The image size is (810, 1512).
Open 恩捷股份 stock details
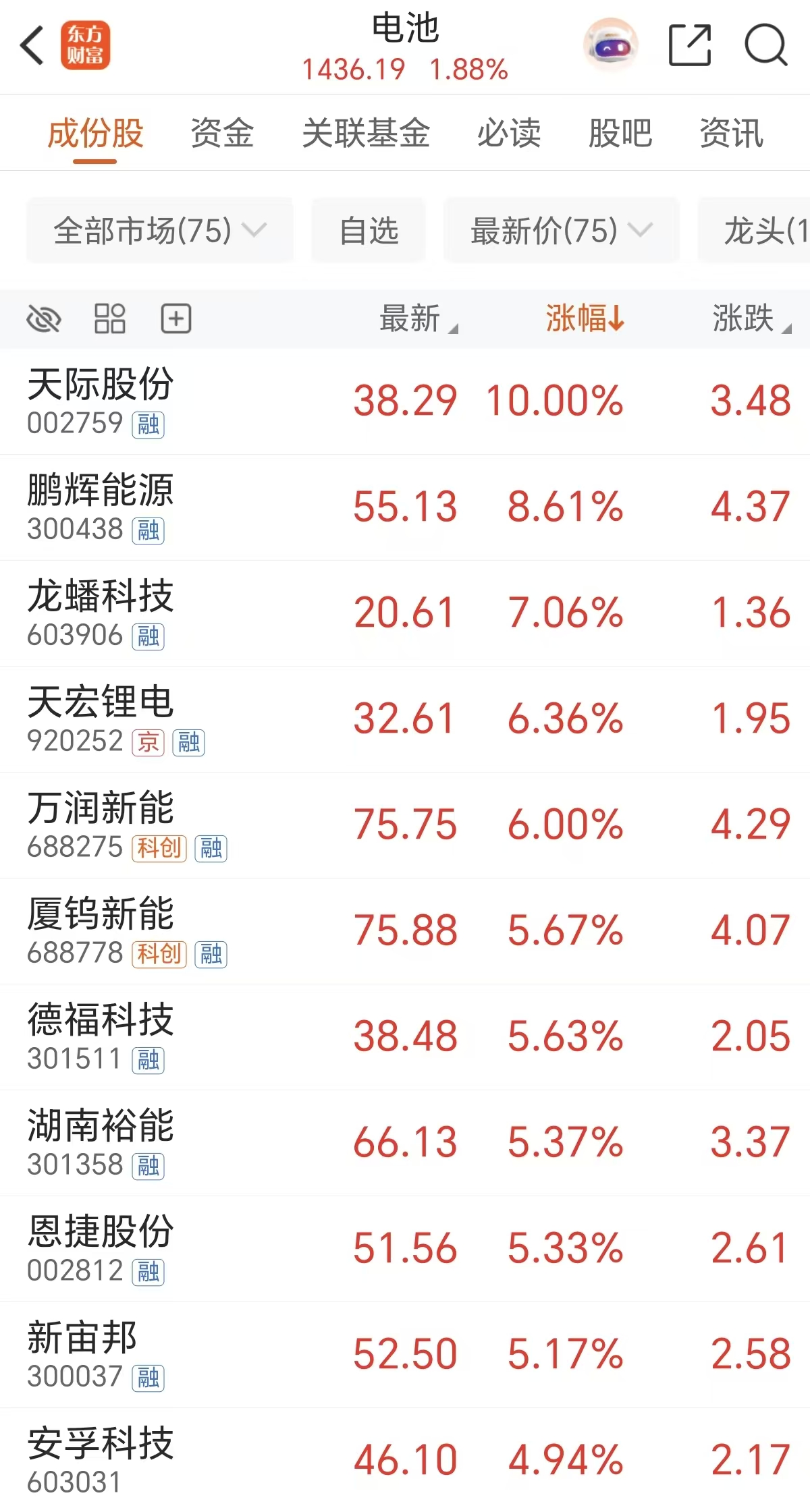101,1248
